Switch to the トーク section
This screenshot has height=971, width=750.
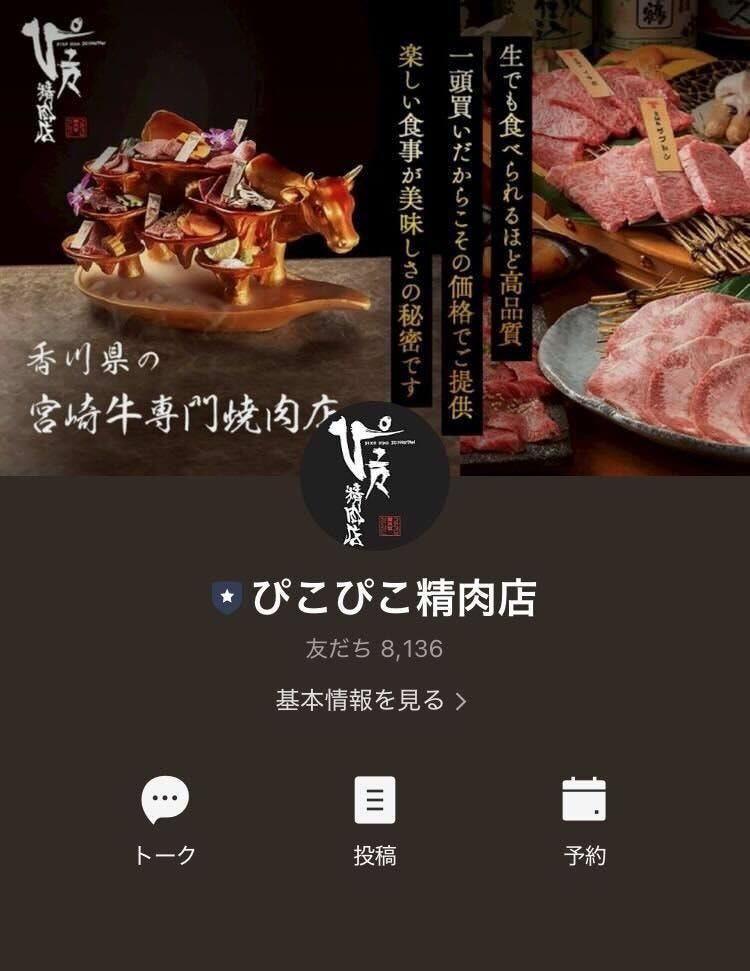(x=167, y=852)
